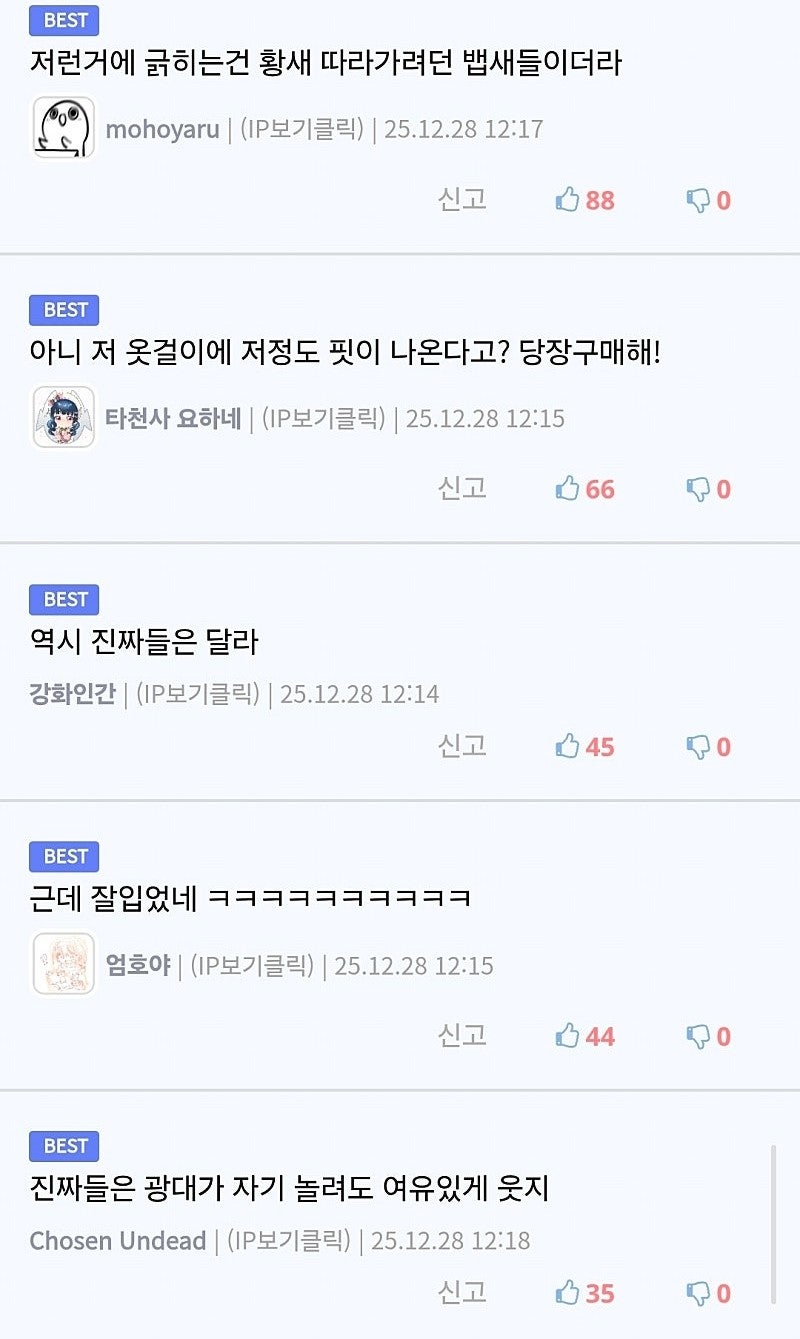
Task: Reveal mohoyaru's IP via IP보기클릭
Action: click(x=302, y=129)
